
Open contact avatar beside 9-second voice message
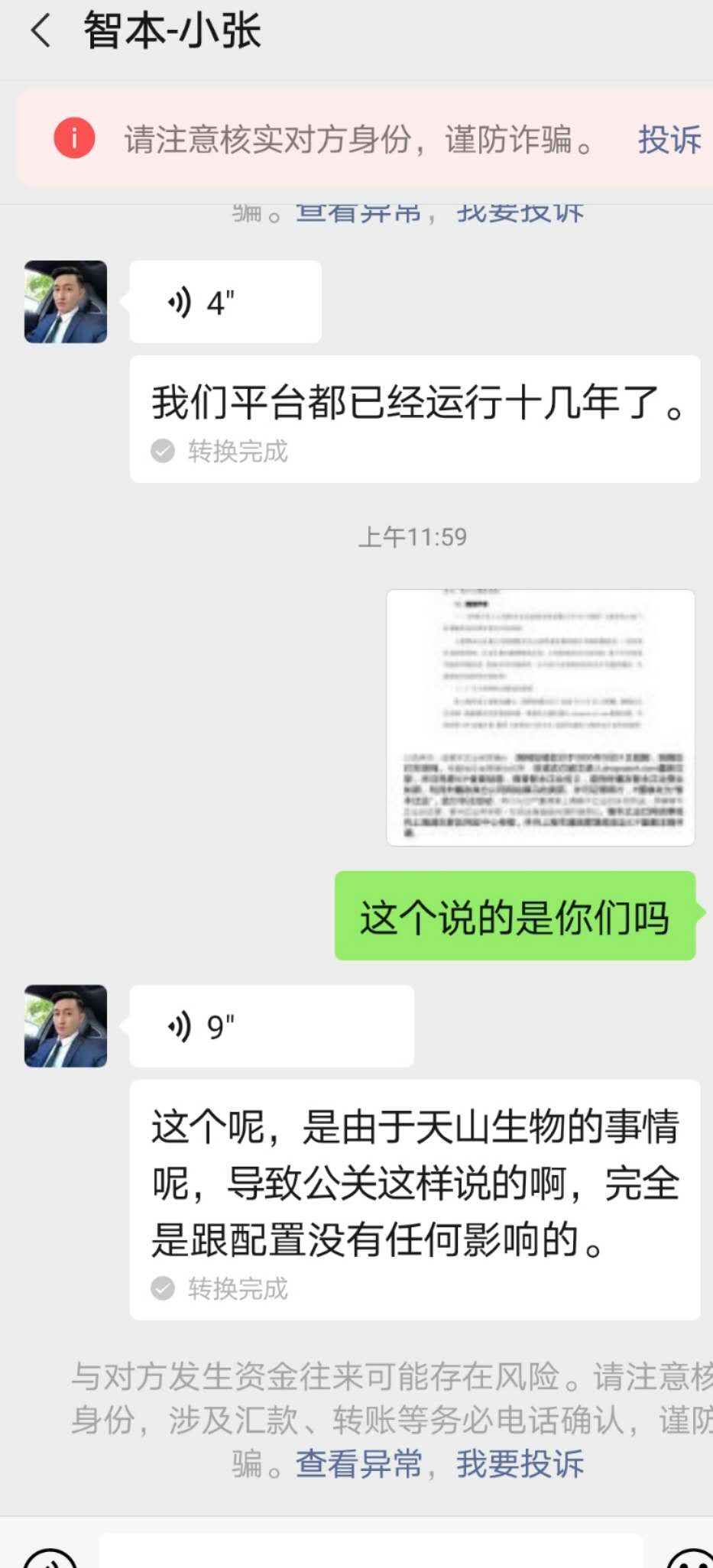(x=66, y=1026)
